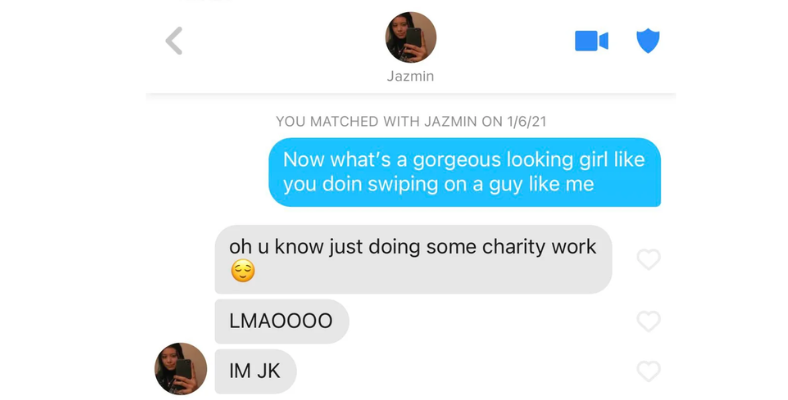Like the "IM JK" message
This screenshot has height=400, width=788.
click(648, 371)
